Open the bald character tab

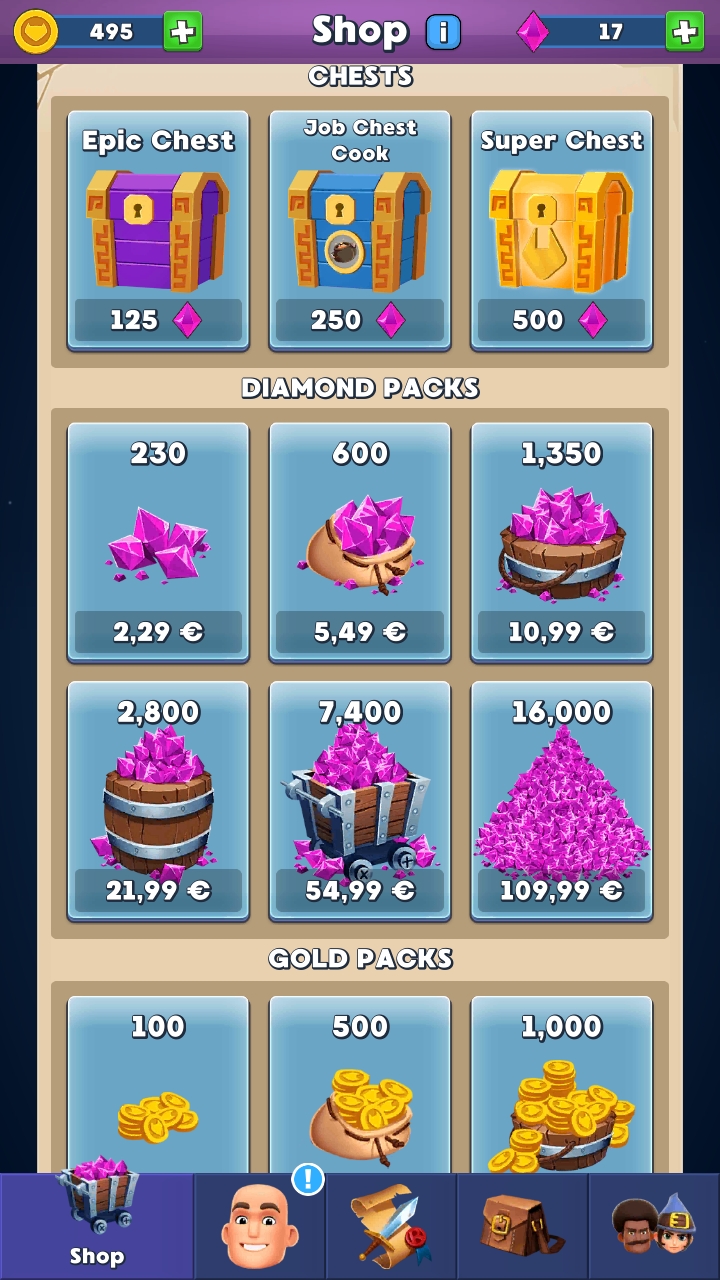coord(260,1226)
